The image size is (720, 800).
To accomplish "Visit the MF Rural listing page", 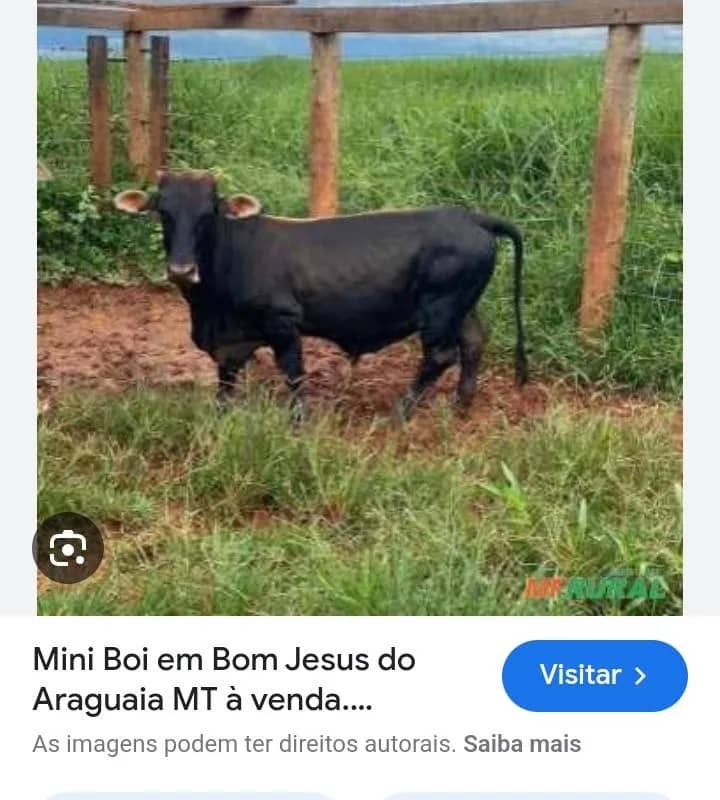I will pos(594,675).
